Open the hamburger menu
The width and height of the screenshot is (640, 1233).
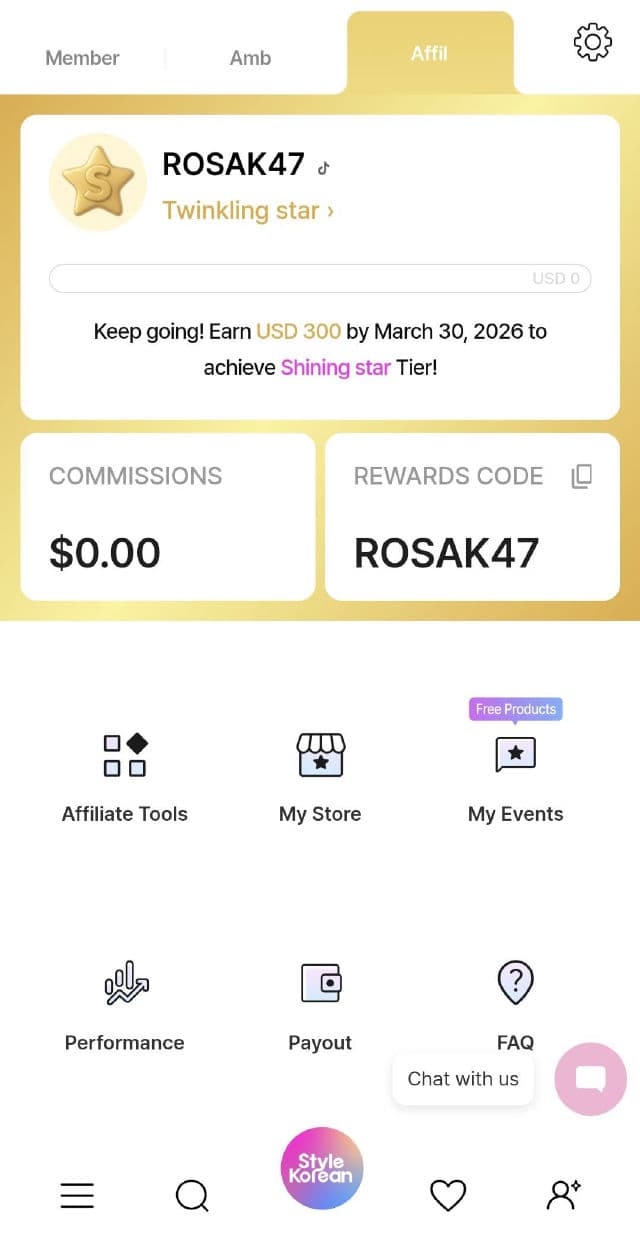coord(77,1195)
